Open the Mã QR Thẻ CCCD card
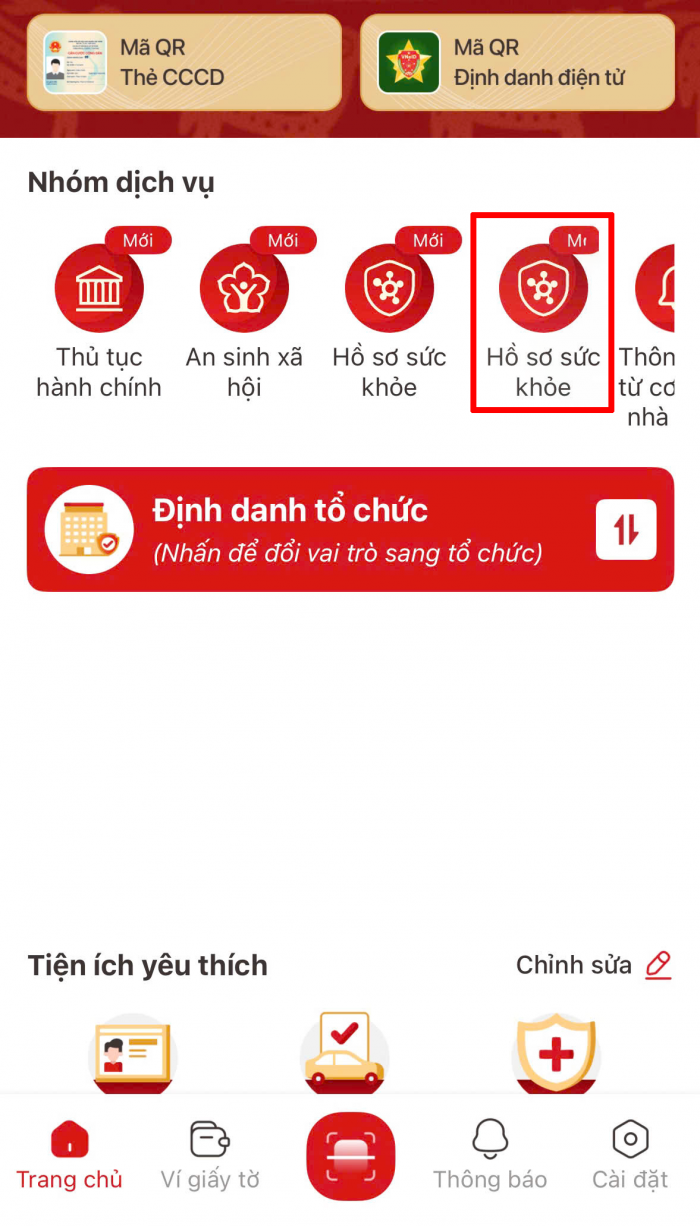Image resolution: width=700 pixels, height=1226 pixels. click(x=184, y=62)
